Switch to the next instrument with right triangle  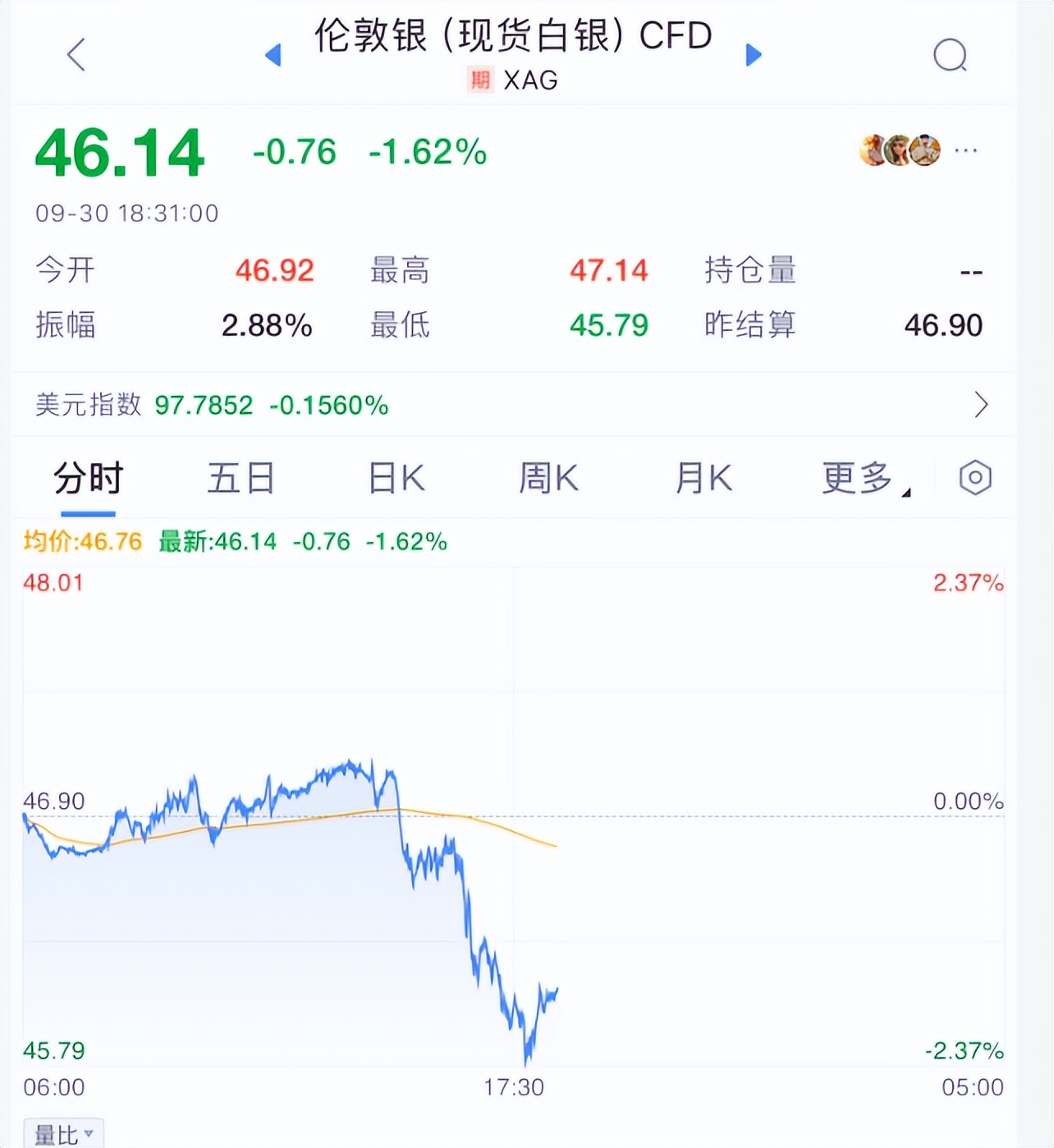point(754,55)
